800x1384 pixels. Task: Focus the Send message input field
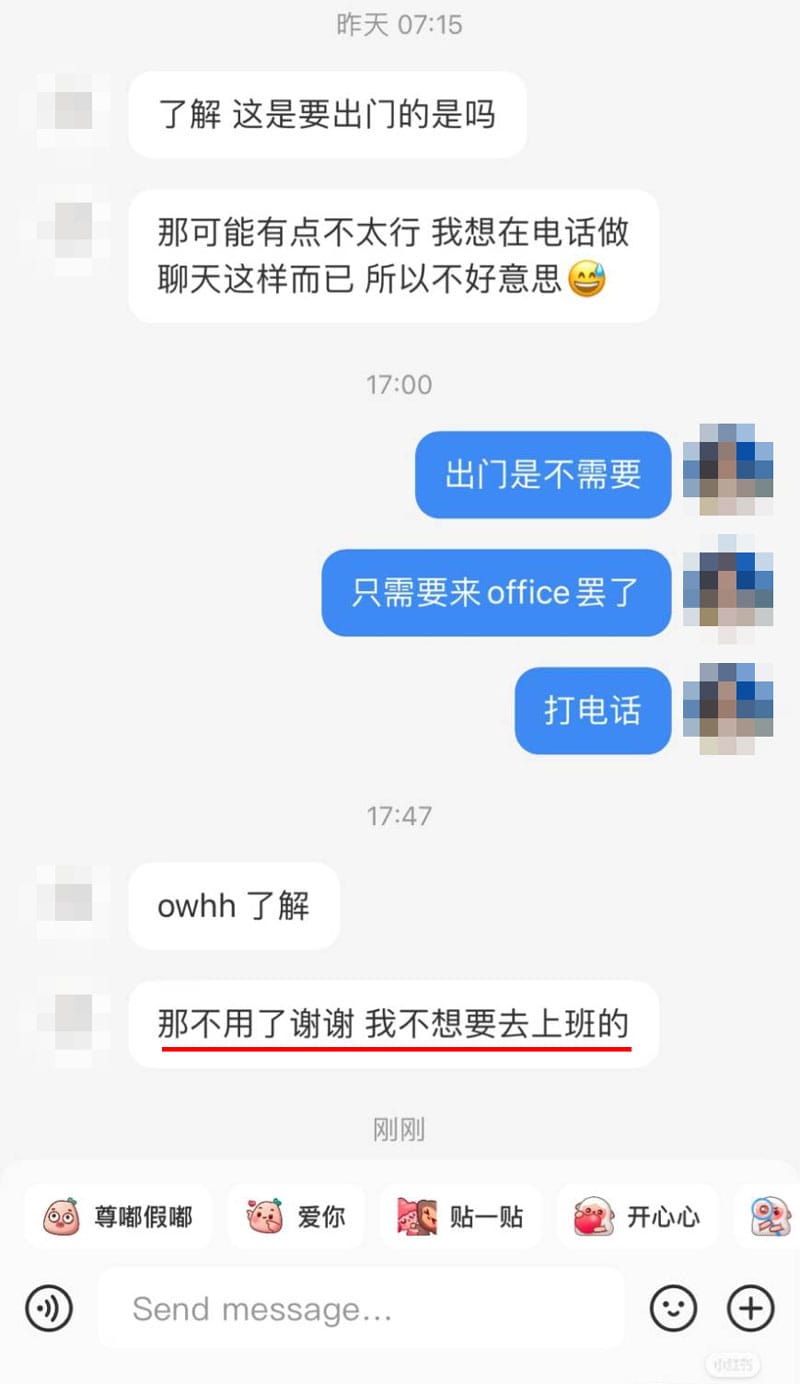click(x=360, y=1308)
